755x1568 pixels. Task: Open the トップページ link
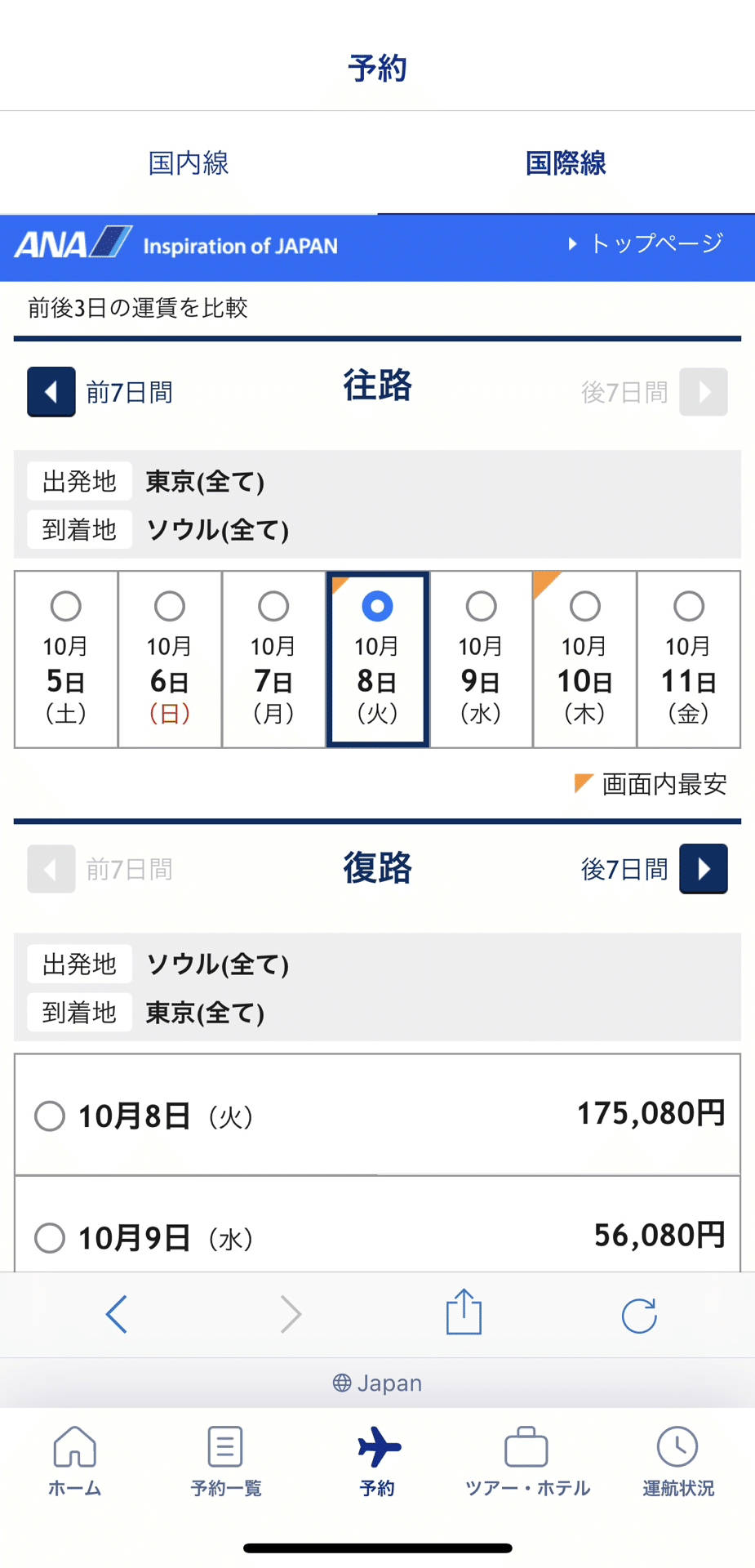point(645,243)
